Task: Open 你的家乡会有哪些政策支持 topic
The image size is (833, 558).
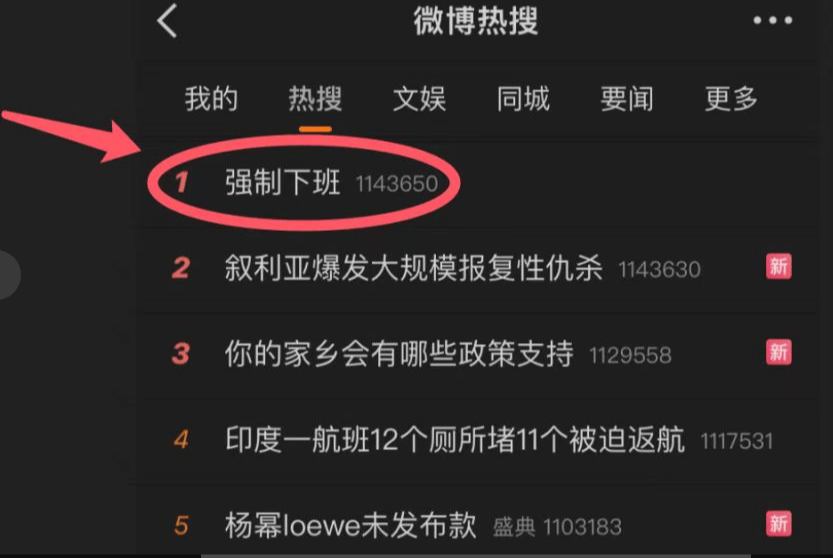Action: point(399,353)
